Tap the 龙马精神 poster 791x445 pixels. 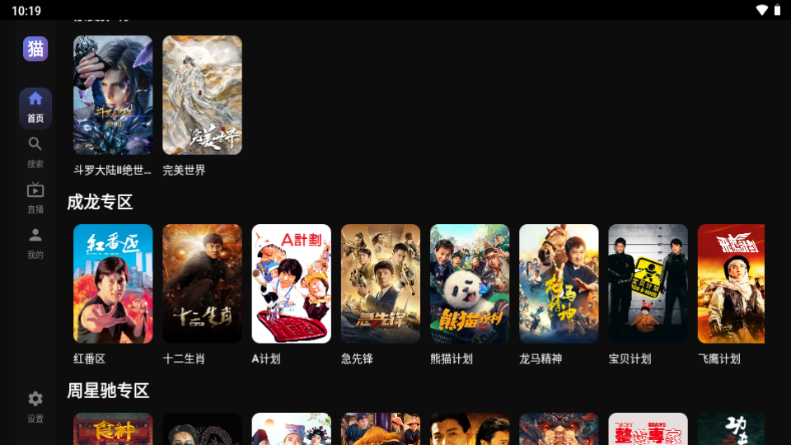[559, 284]
